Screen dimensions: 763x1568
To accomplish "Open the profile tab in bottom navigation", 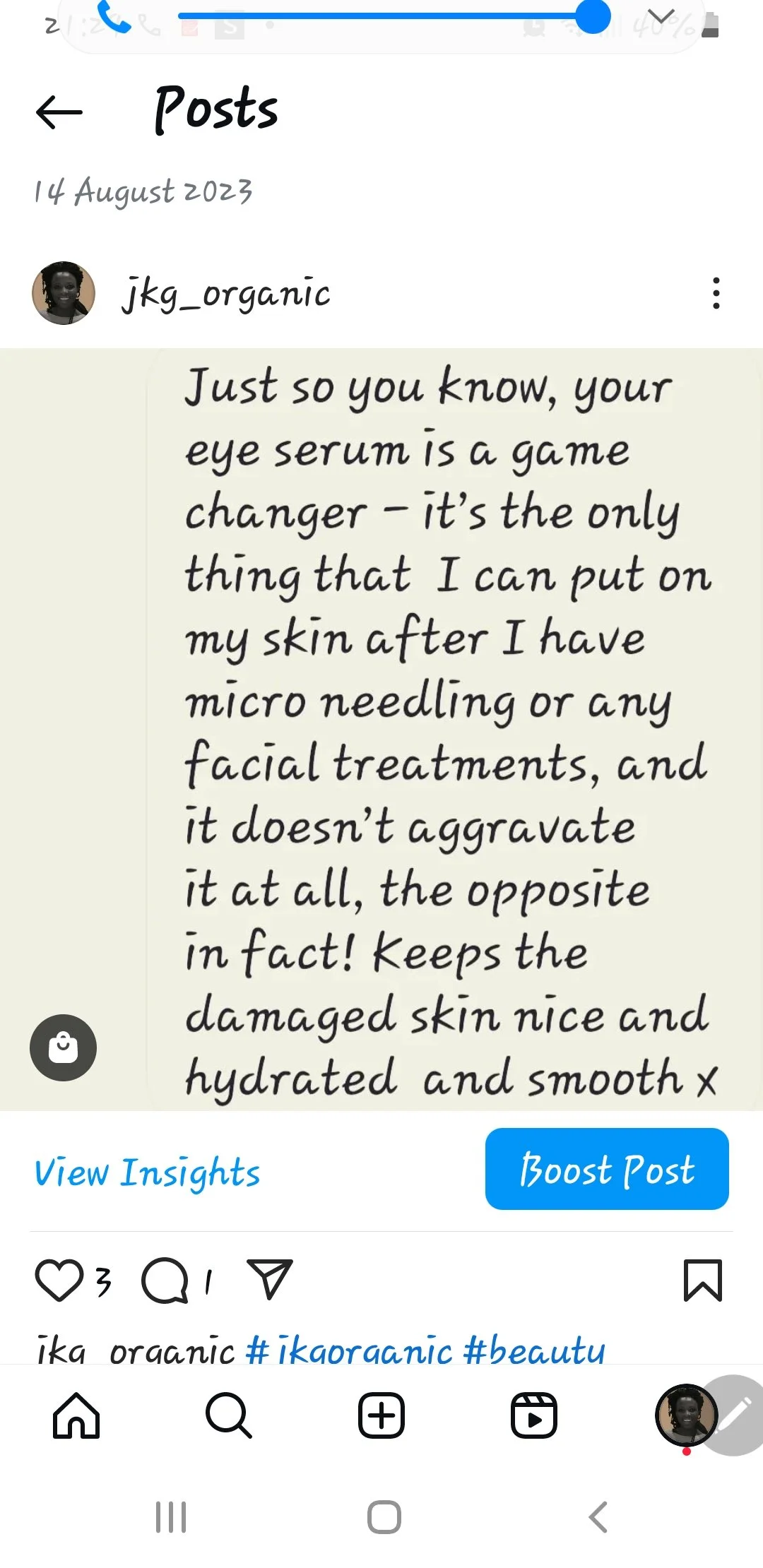I will [x=684, y=1415].
